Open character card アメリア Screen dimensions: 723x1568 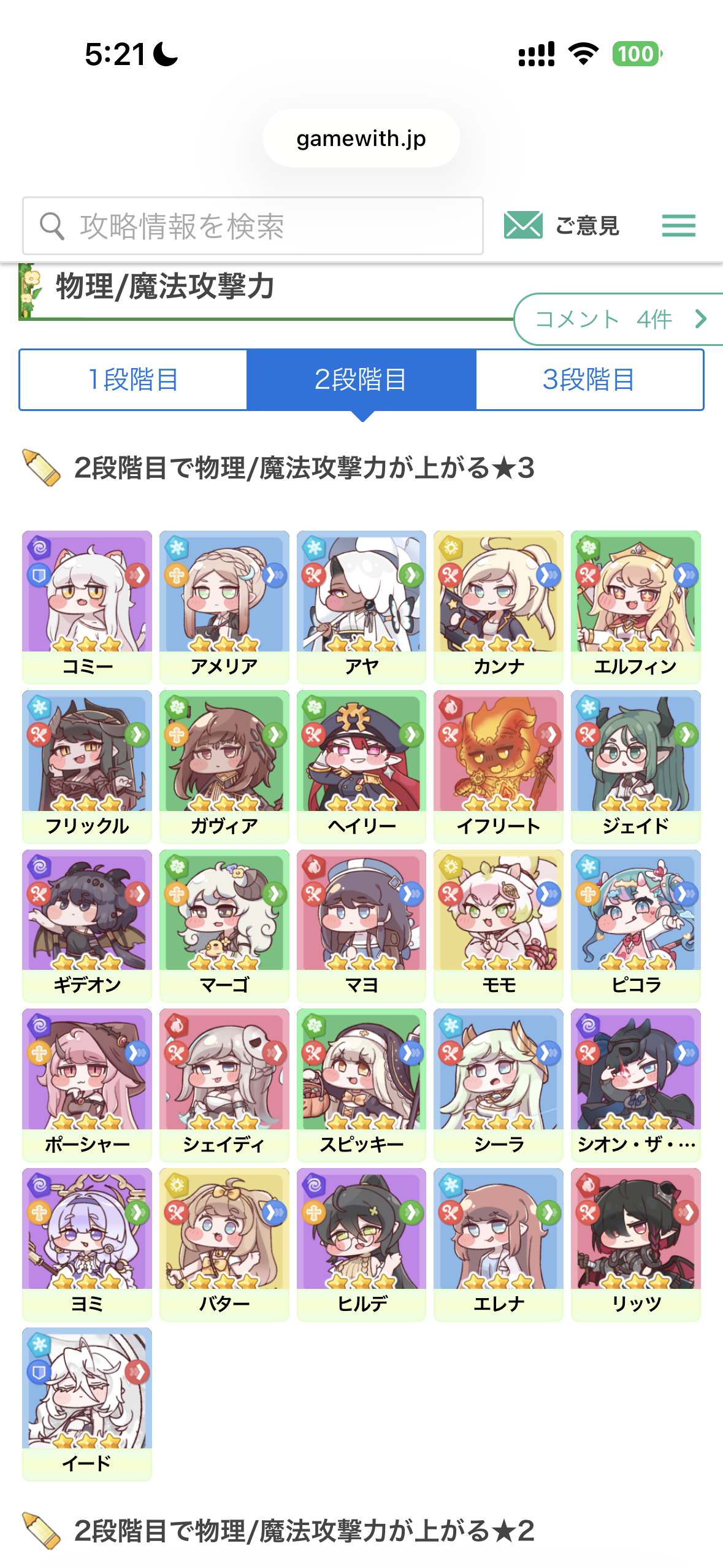point(224,605)
